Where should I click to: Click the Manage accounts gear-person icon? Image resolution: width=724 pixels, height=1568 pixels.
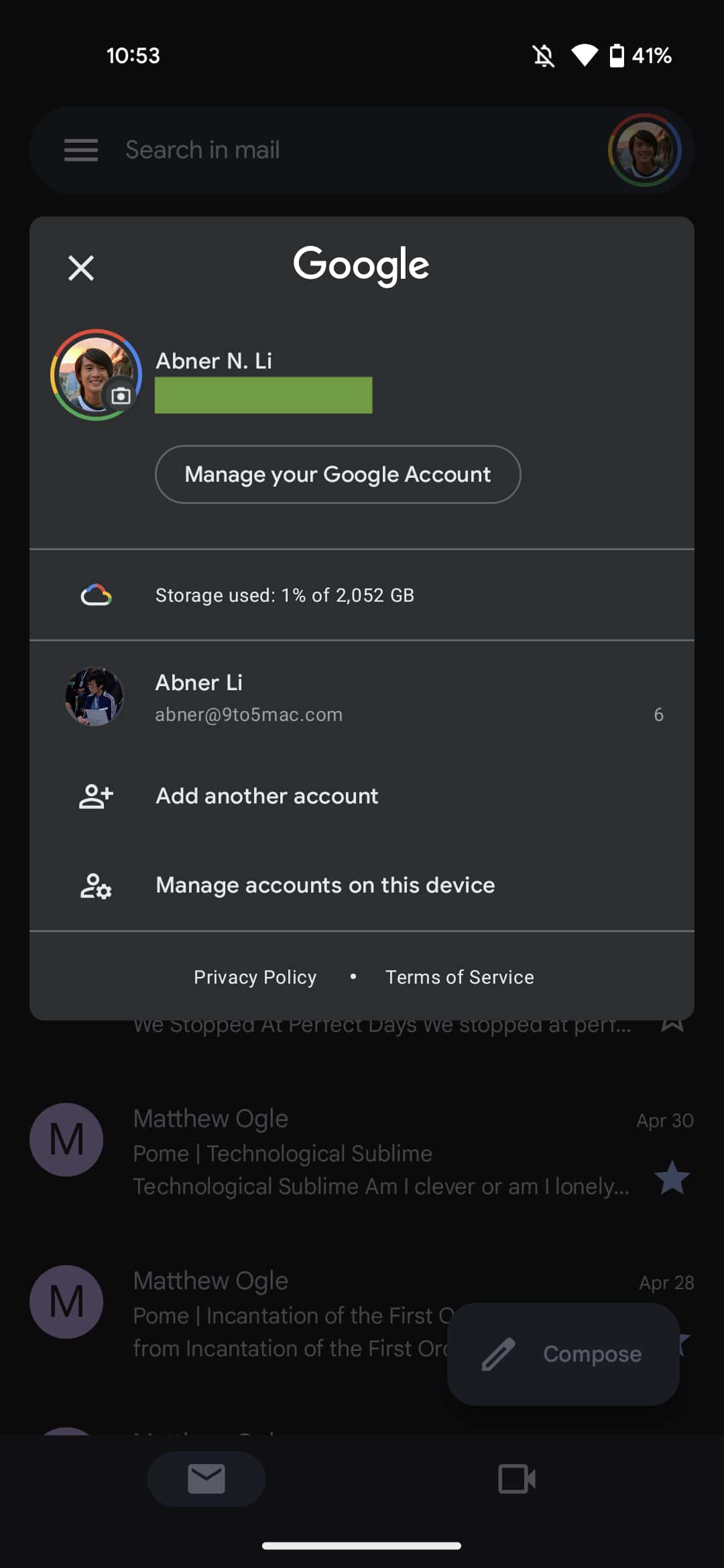95,885
